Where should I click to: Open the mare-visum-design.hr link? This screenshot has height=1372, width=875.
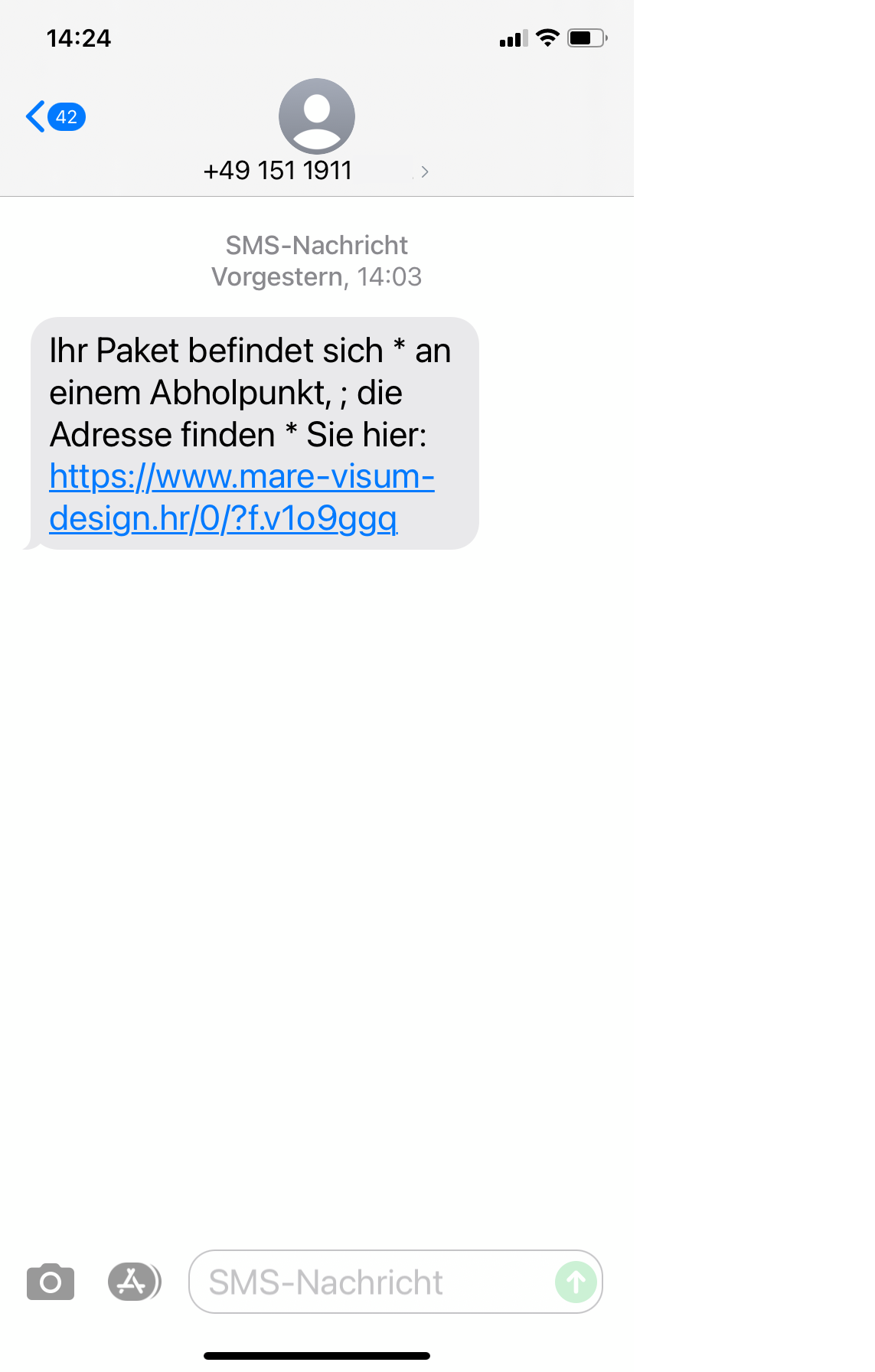(241, 497)
